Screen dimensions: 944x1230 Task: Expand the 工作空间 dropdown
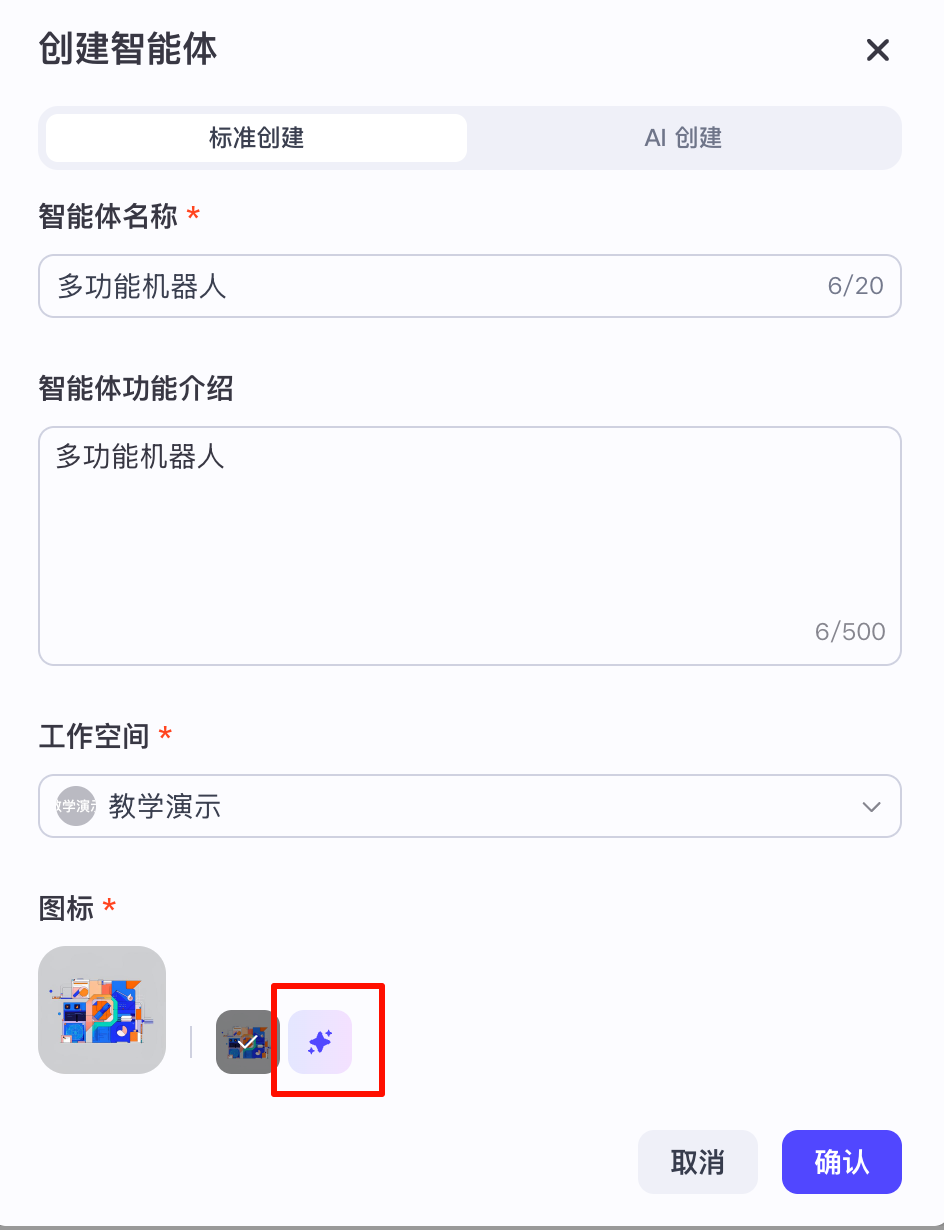[469, 806]
